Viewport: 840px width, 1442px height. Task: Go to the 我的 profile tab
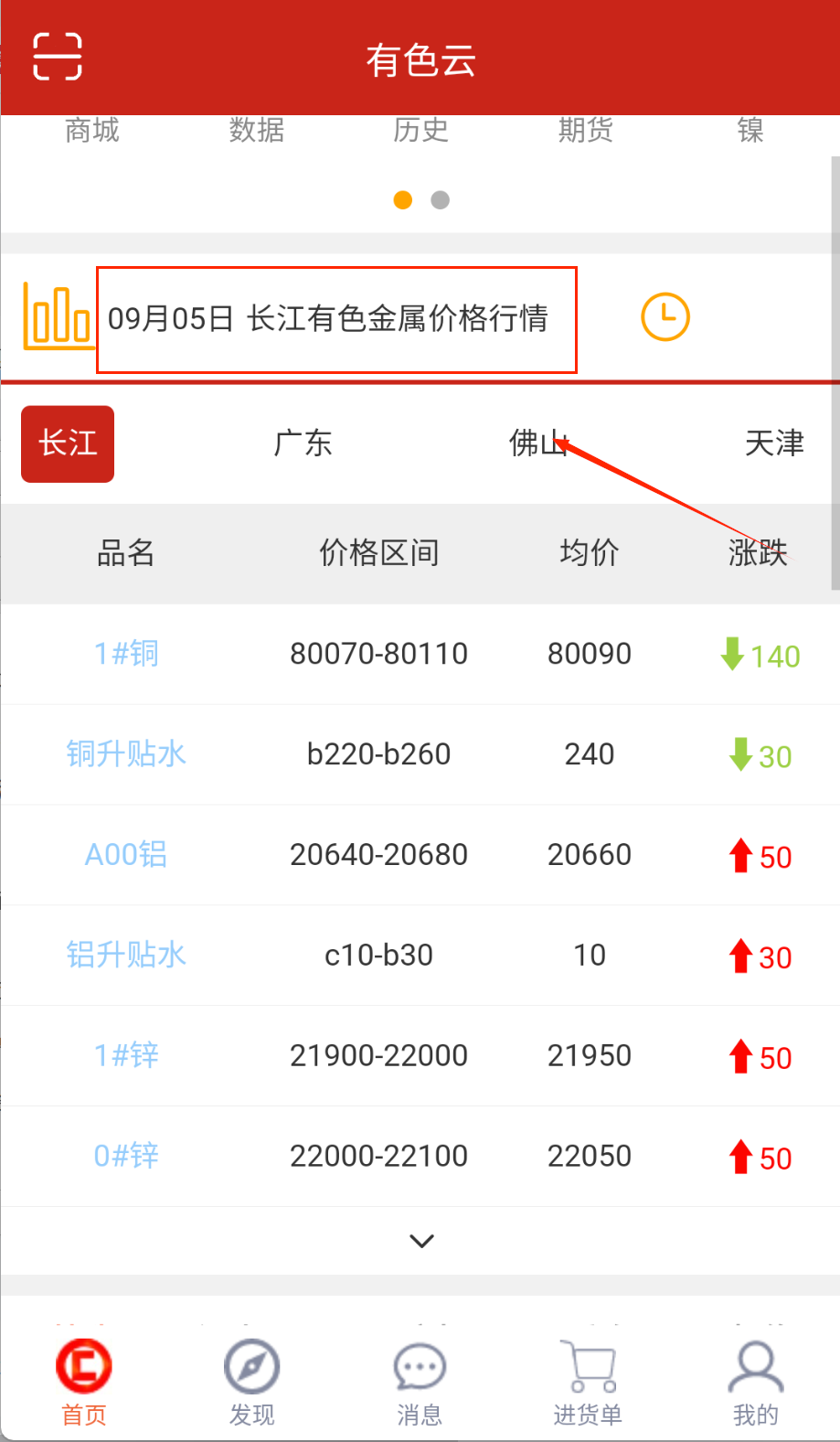(756, 1382)
